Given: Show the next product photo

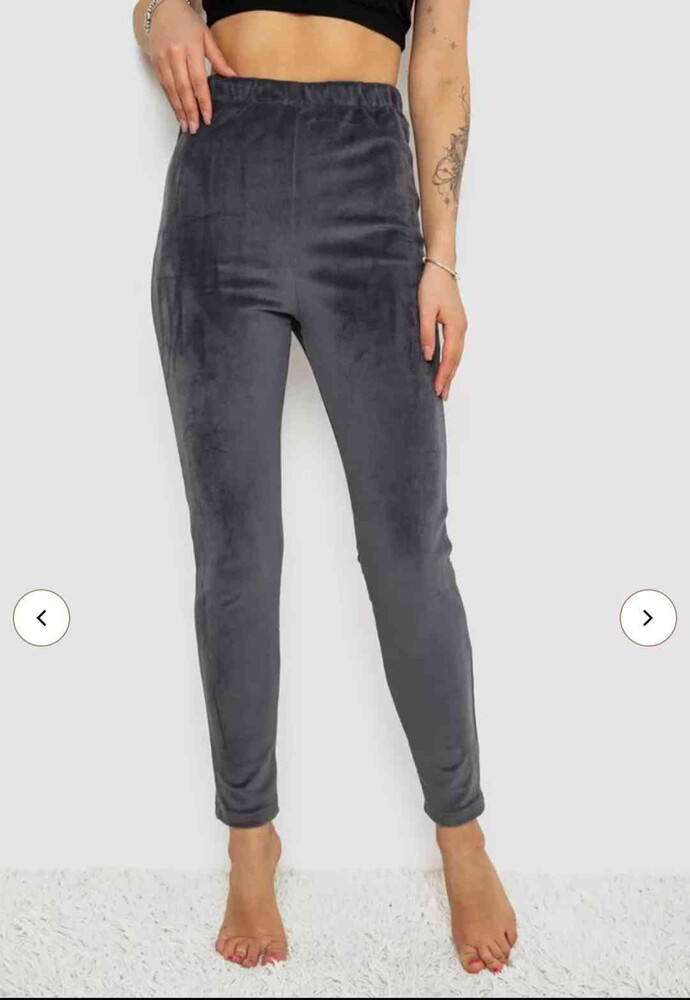Looking at the screenshot, I should pyautogui.click(x=648, y=618).
